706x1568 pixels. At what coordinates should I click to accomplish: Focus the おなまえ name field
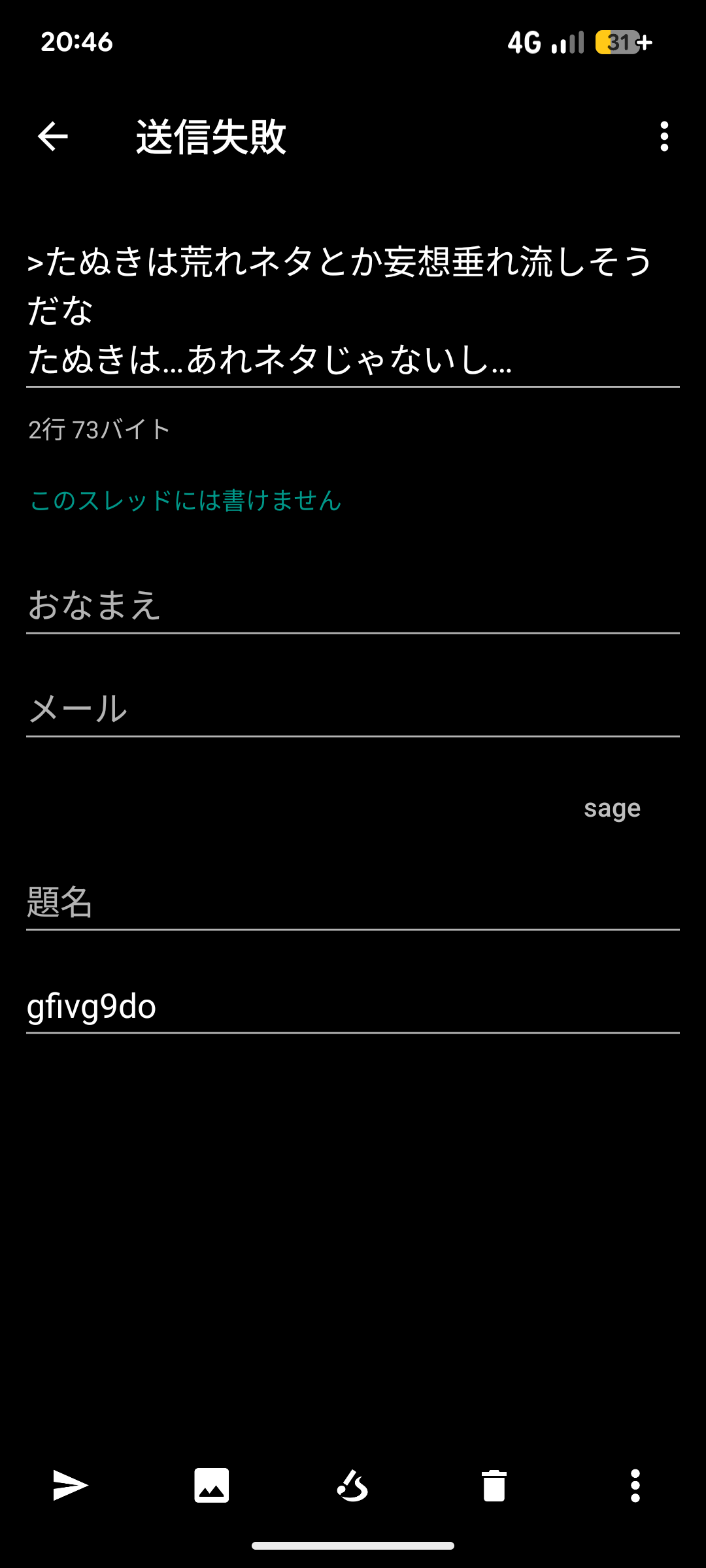(x=353, y=605)
